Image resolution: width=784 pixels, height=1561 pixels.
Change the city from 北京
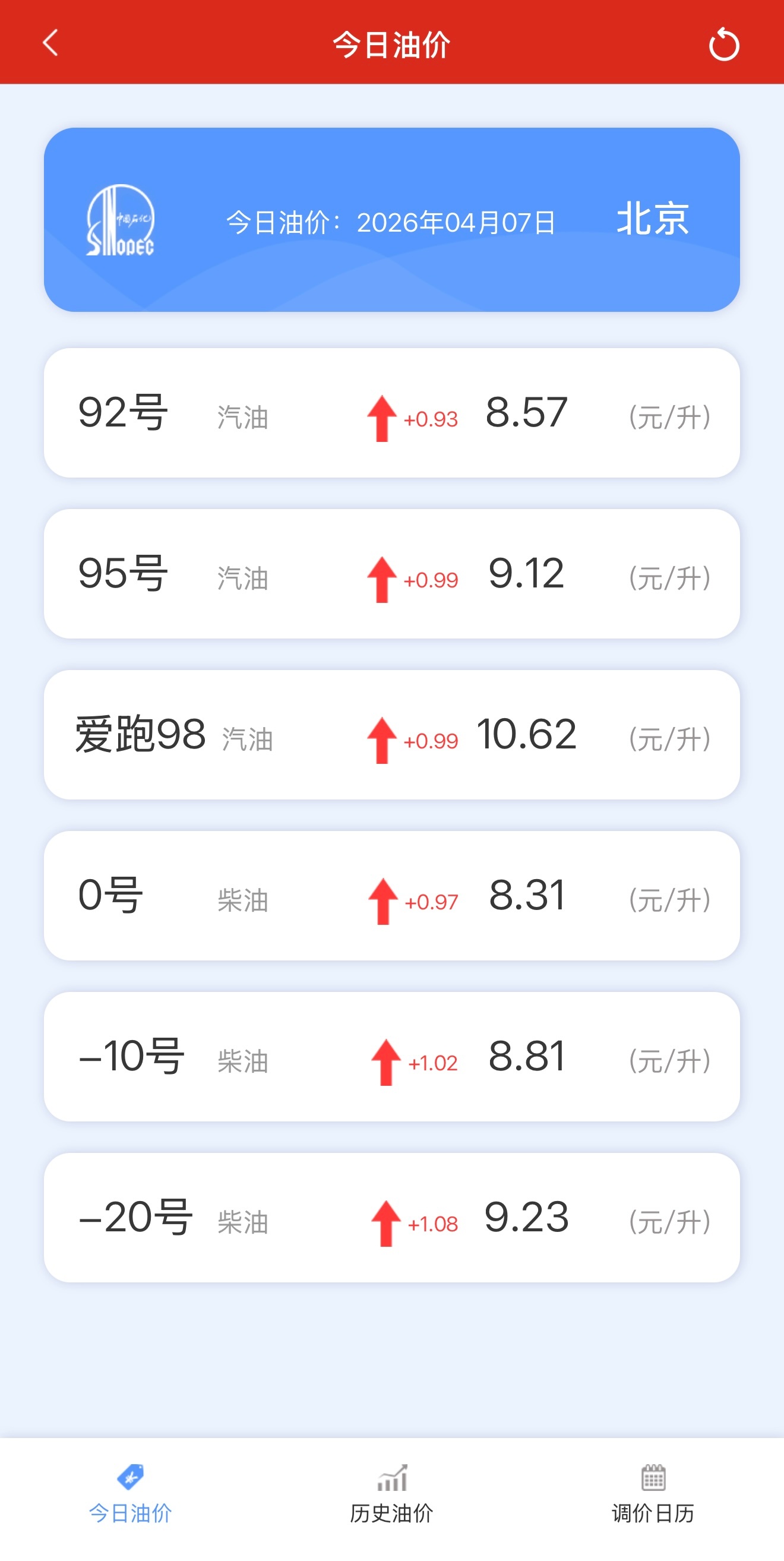coord(653,219)
